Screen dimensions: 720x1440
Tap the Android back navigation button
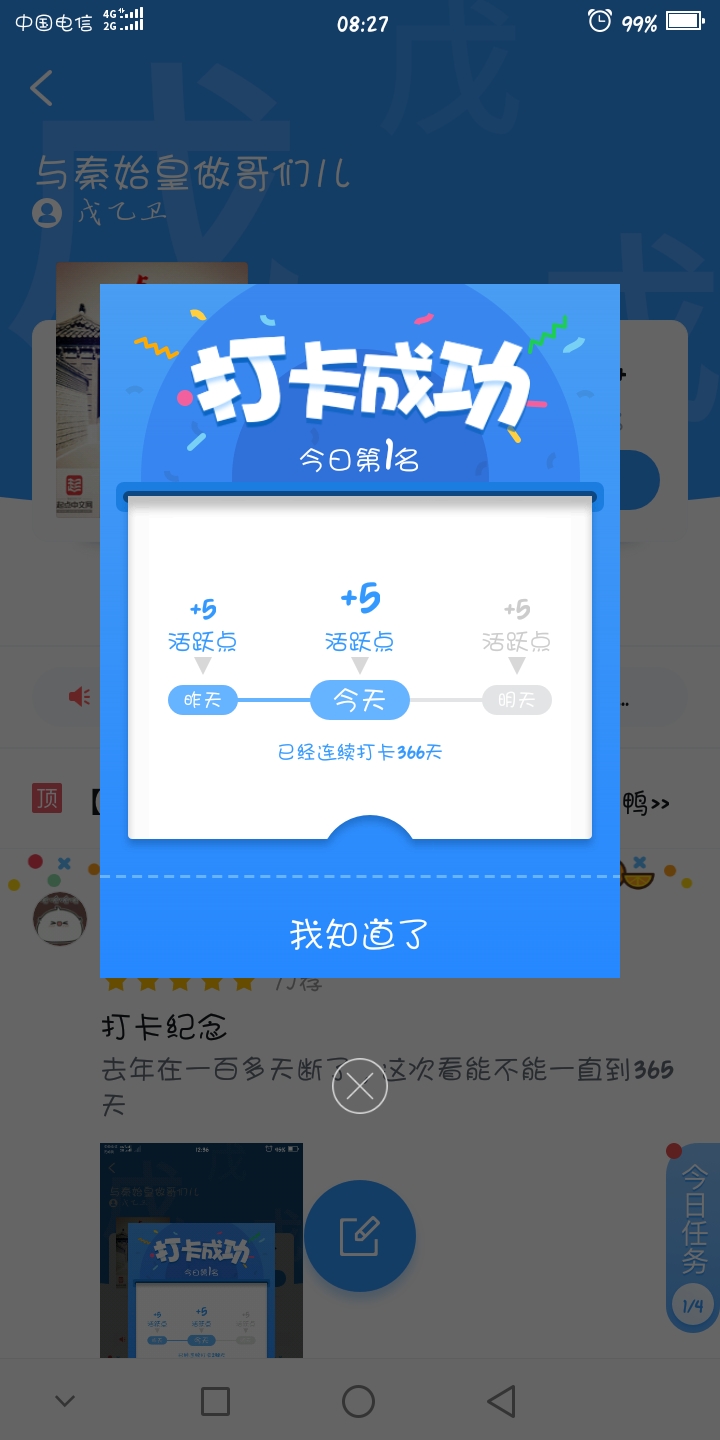coord(501,1401)
